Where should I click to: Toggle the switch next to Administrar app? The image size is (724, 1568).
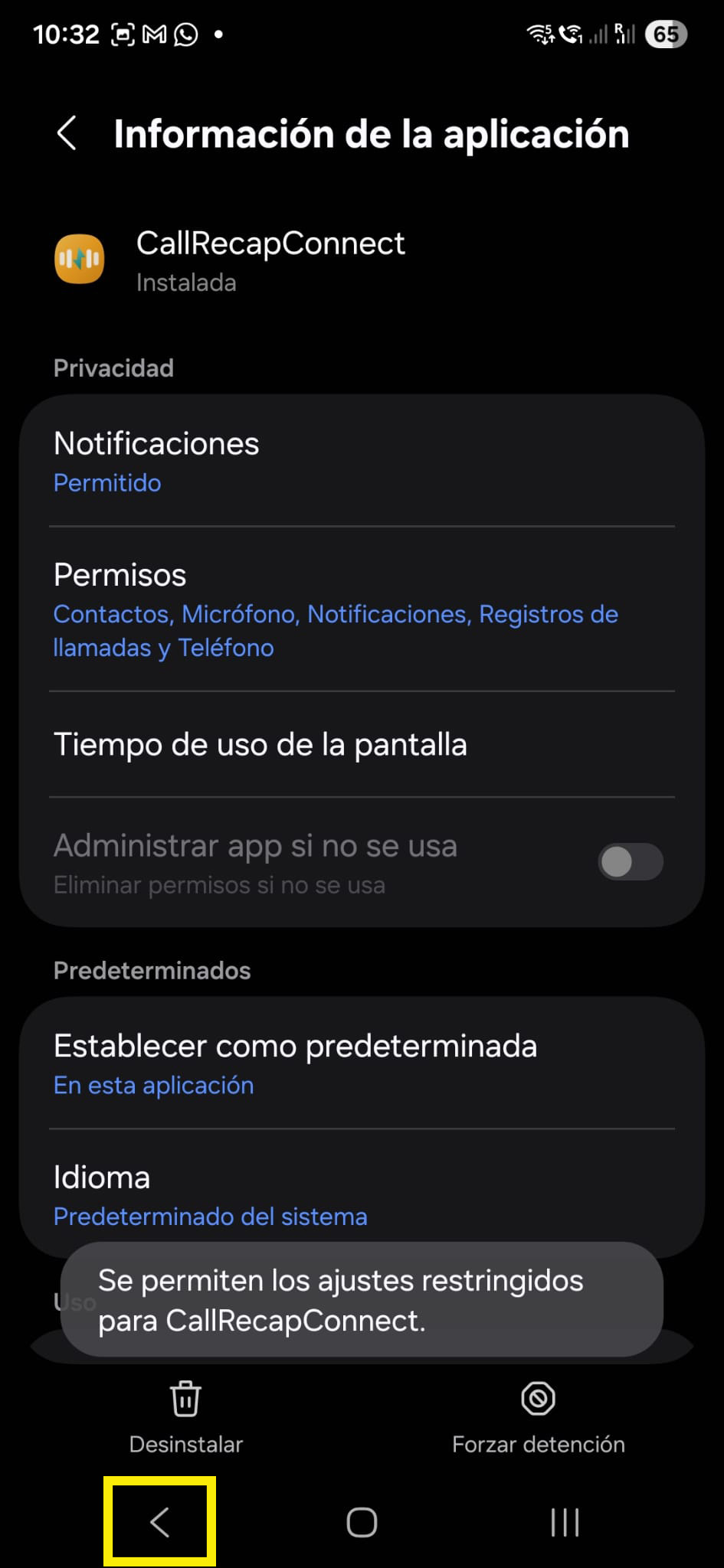pos(630,862)
